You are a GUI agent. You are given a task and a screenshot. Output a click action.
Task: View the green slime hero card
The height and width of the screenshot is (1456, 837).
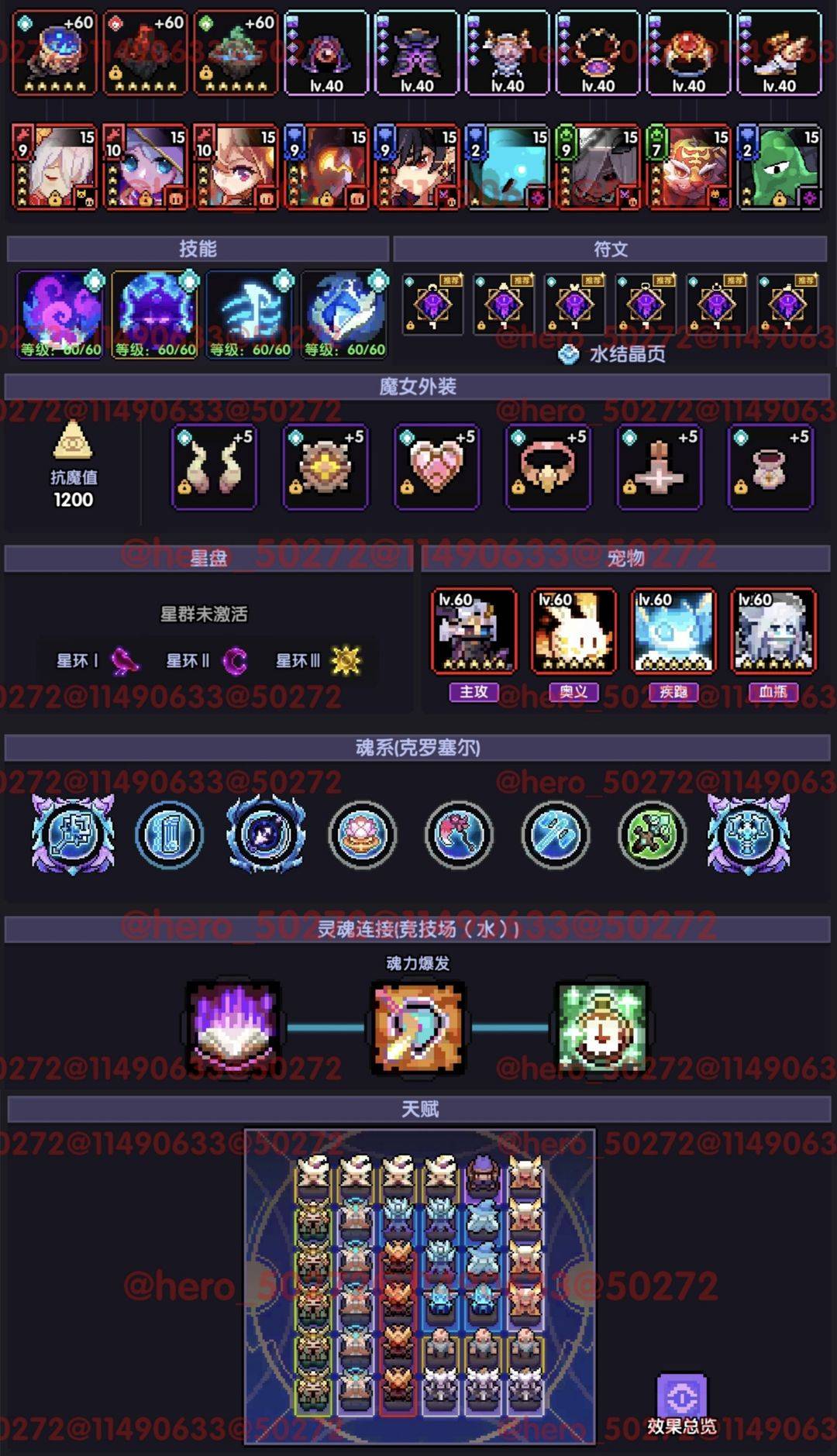pos(780,168)
